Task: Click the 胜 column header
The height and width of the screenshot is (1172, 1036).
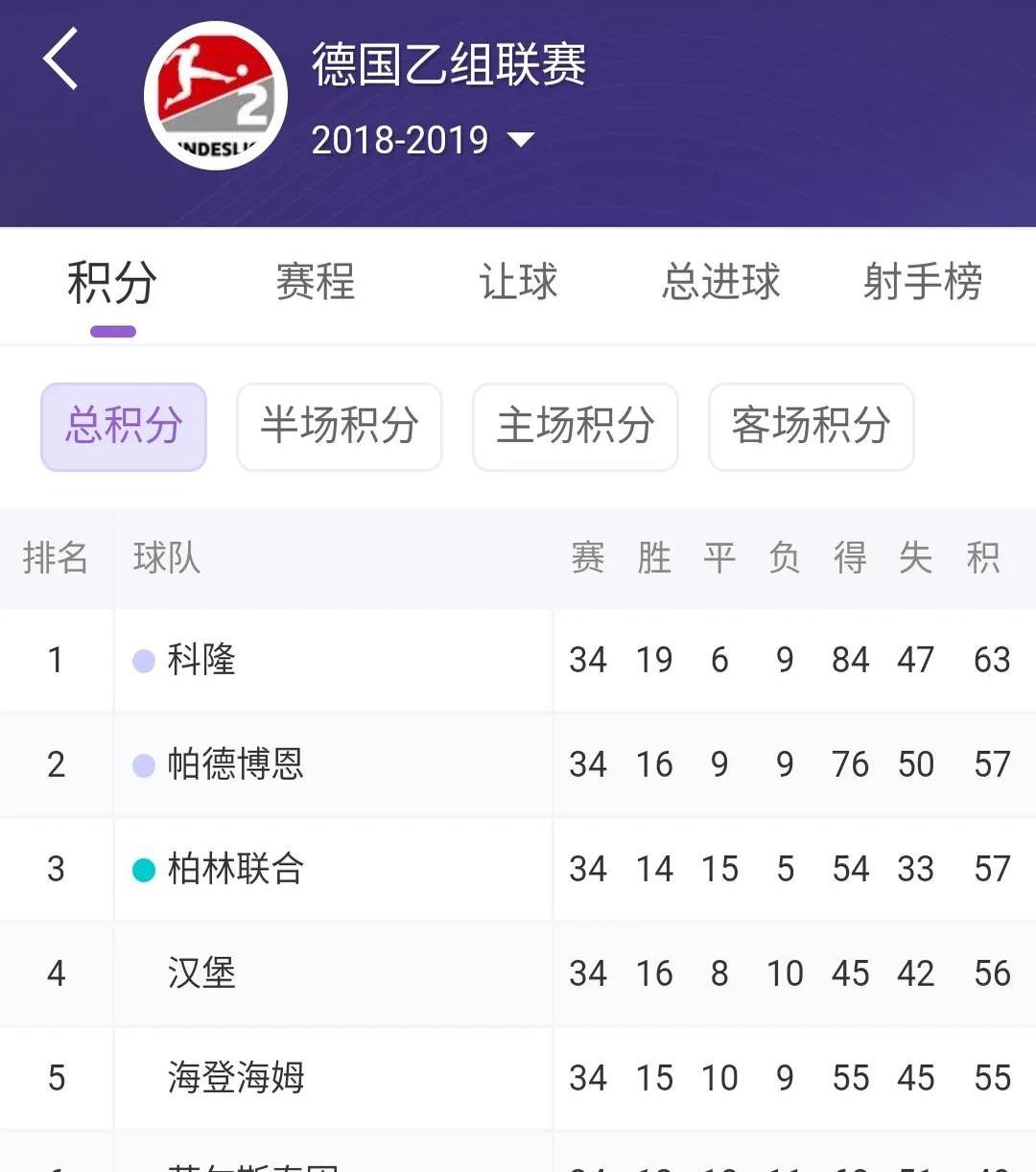Action: [654, 559]
